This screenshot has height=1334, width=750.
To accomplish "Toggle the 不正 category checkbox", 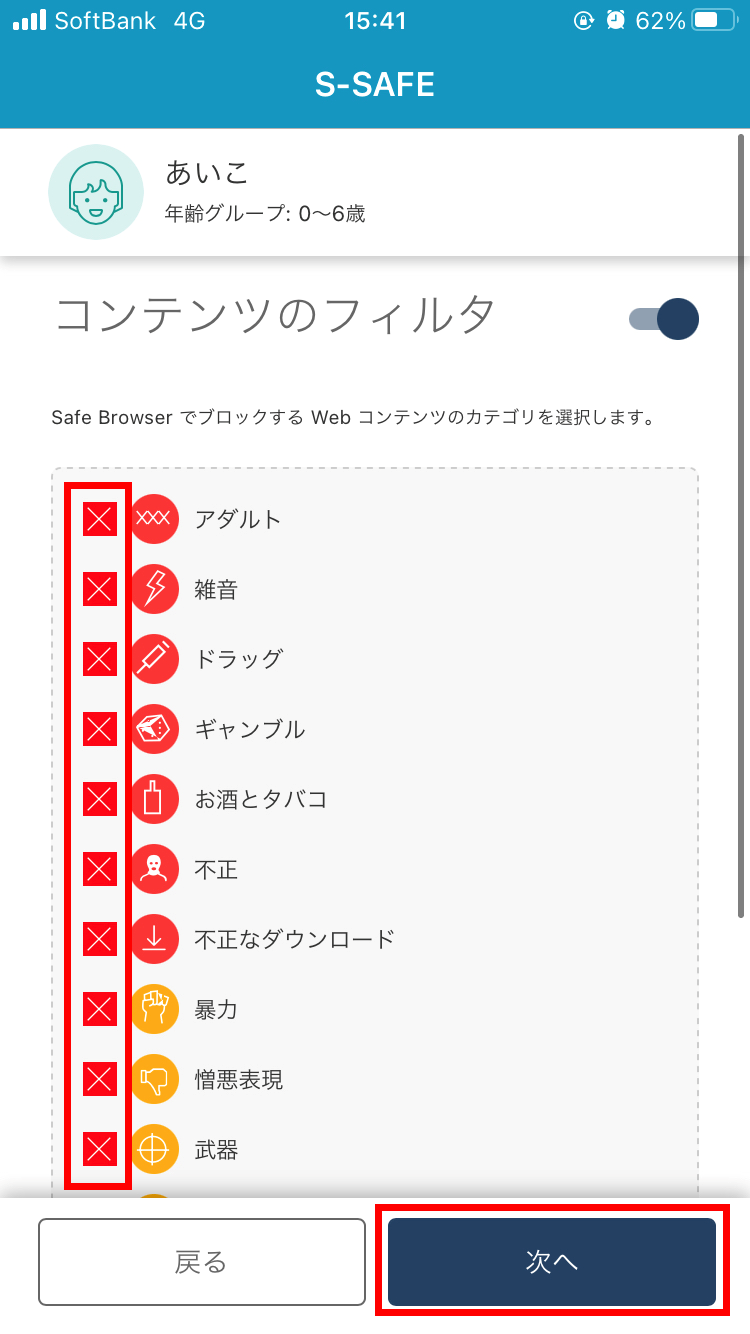I will tap(99, 869).
